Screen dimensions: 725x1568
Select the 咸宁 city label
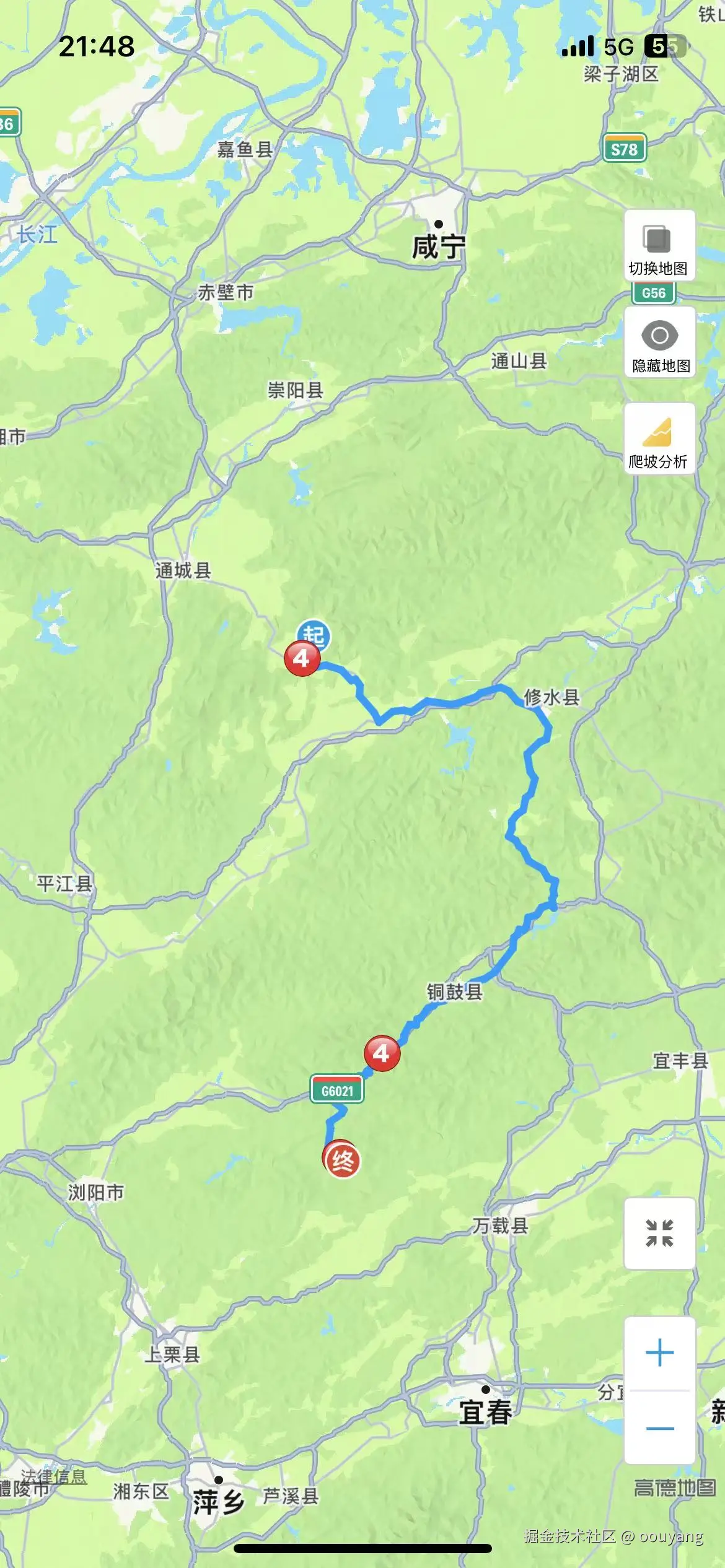[x=438, y=245]
